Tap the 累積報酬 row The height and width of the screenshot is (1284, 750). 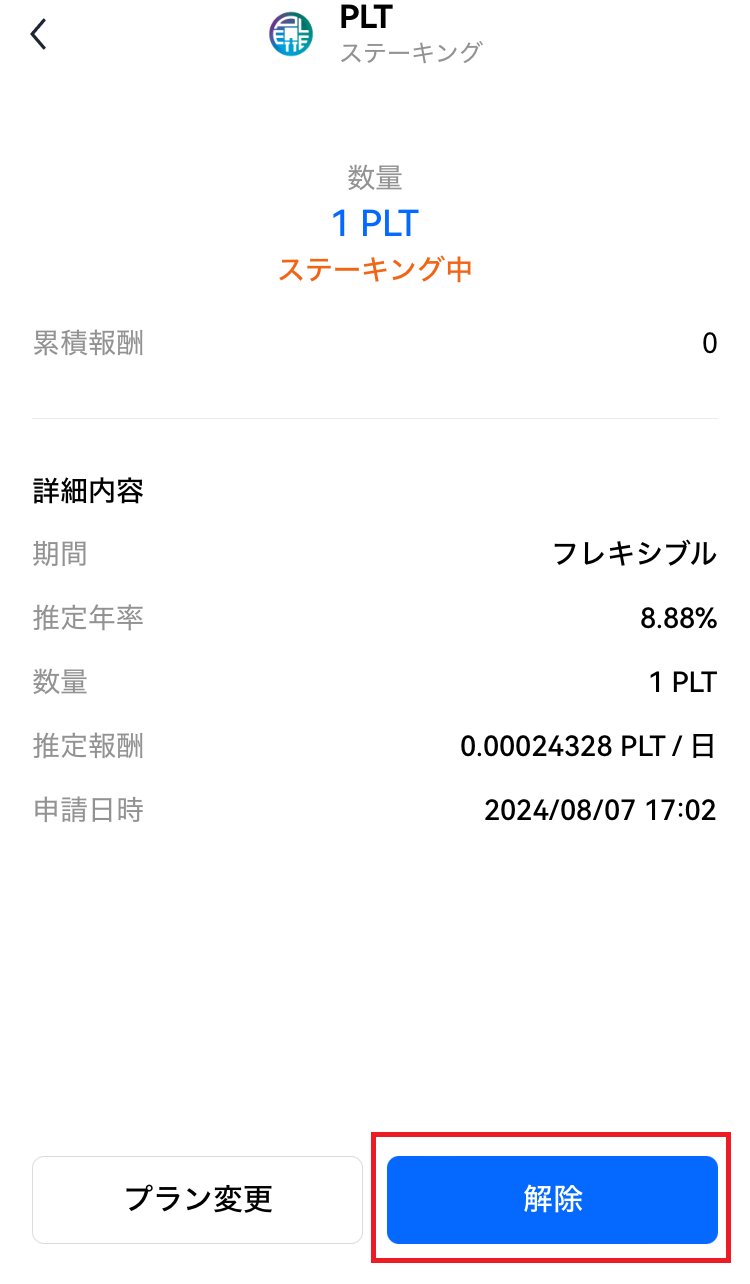86,343
